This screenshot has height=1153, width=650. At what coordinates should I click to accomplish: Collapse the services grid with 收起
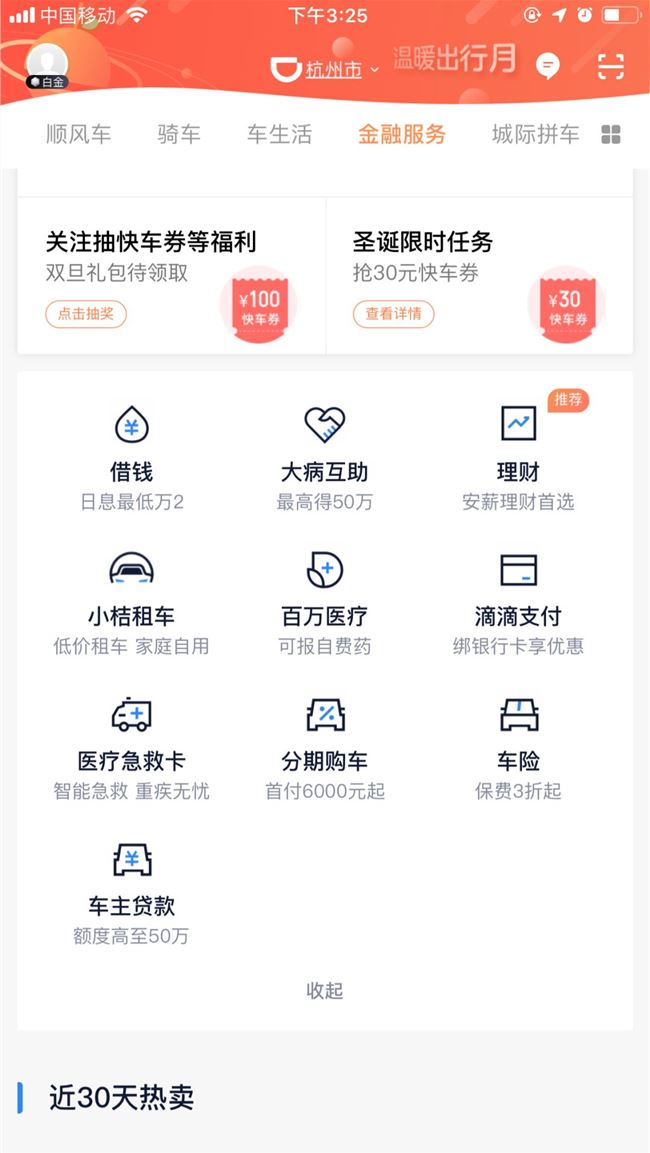tap(325, 990)
